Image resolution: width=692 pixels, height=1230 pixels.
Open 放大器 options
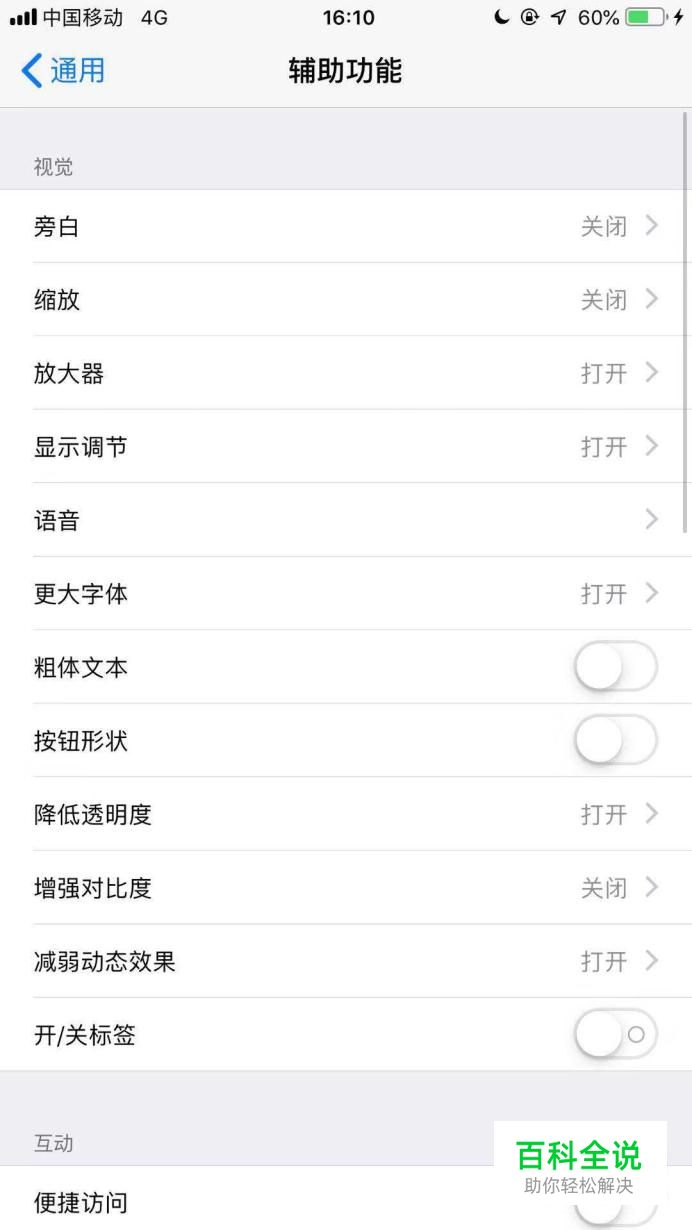[x=346, y=373]
